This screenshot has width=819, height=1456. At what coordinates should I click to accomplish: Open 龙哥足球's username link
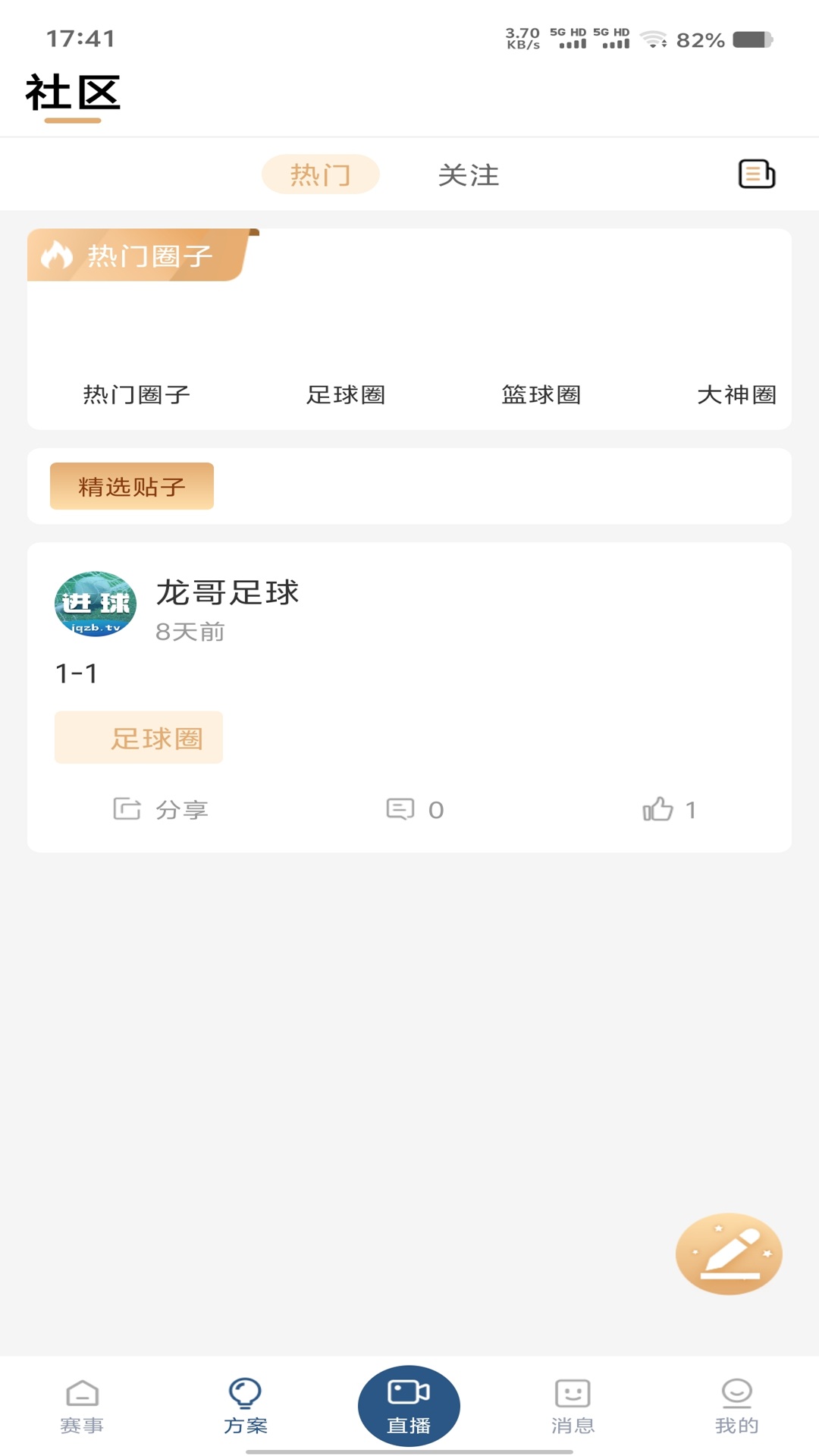click(227, 593)
